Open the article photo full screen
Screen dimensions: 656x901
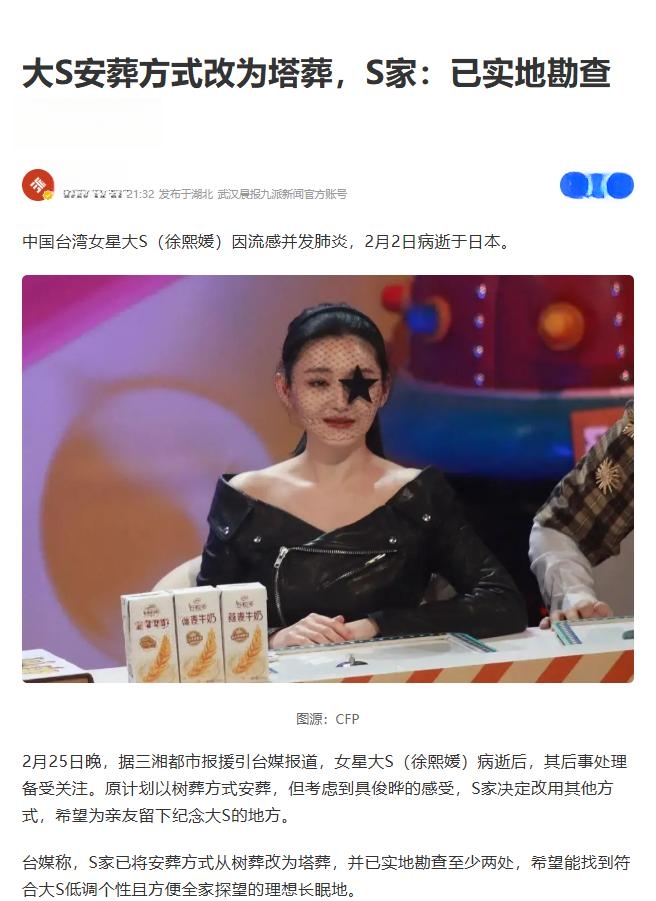[328, 479]
